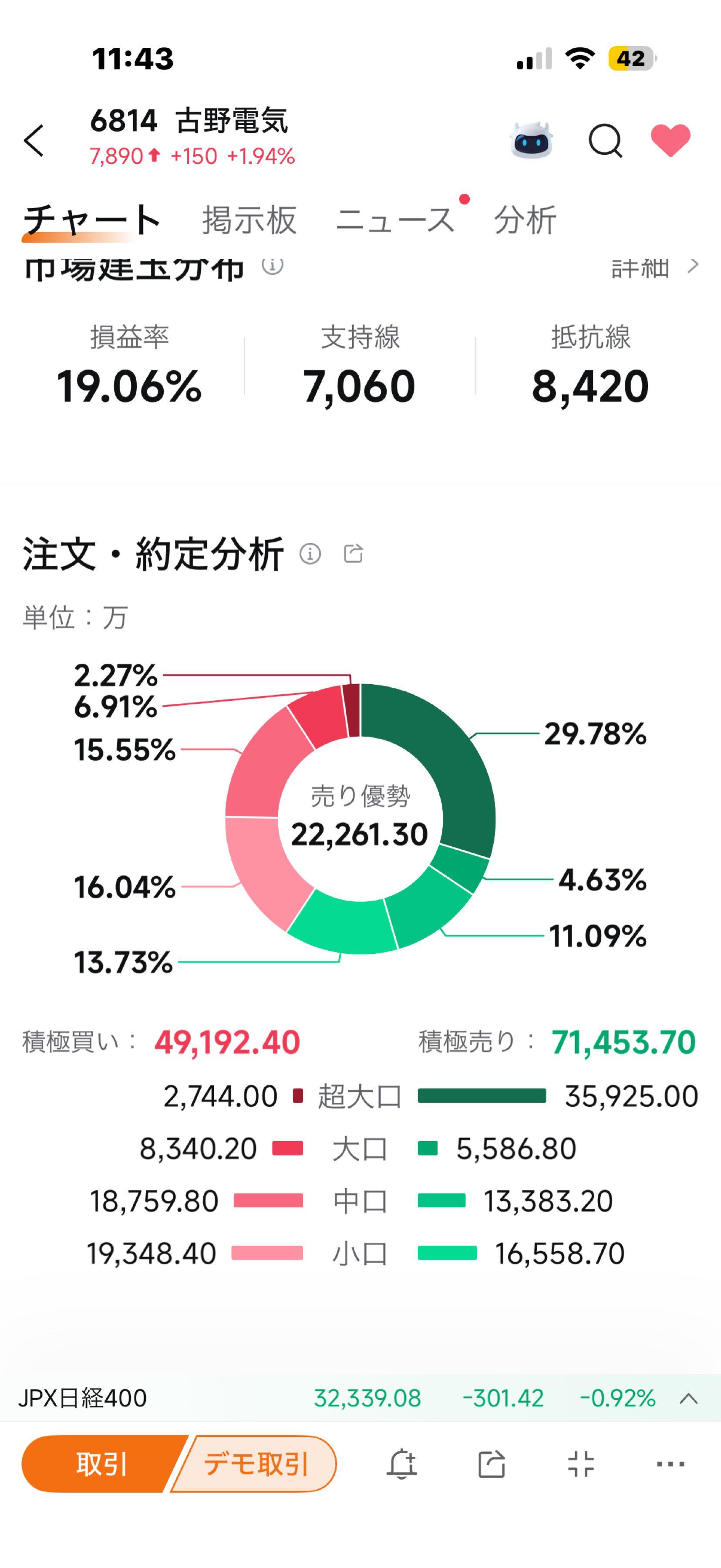Start デモ取引
This screenshot has width=721, height=1568.
[256, 1464]
